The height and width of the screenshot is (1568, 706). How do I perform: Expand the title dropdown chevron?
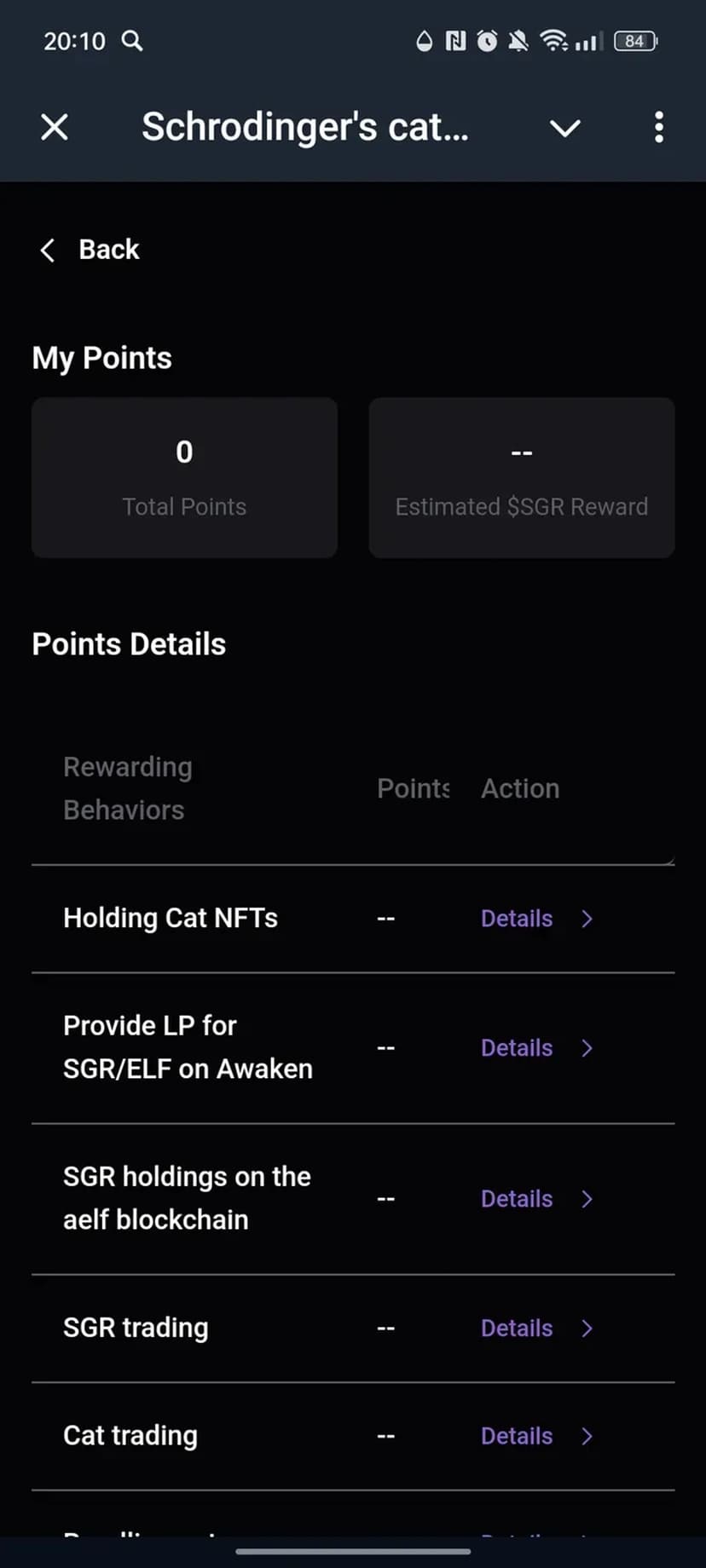pyautogui.click(x=564, y=128)
